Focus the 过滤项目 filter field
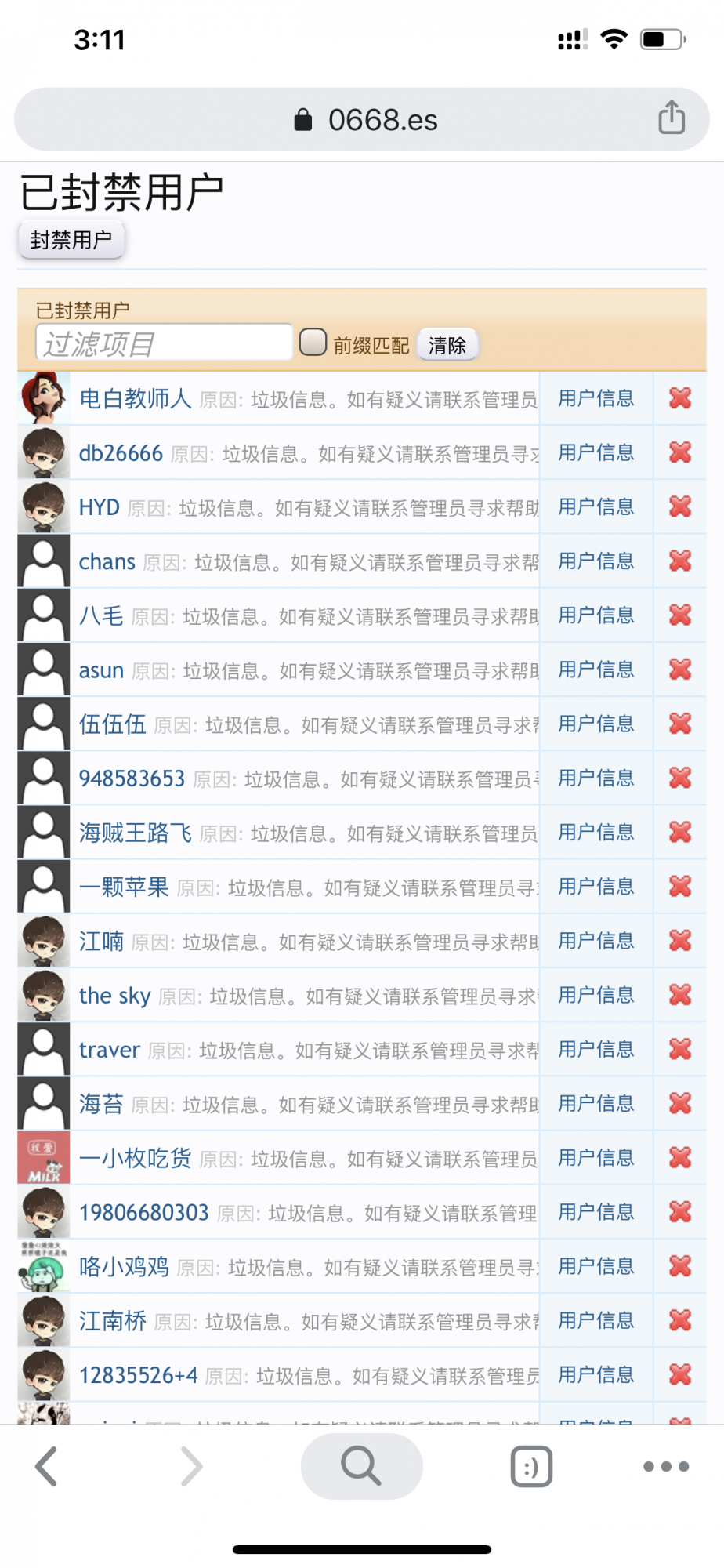The image size is (724, 1568). [x=164, y=343]
